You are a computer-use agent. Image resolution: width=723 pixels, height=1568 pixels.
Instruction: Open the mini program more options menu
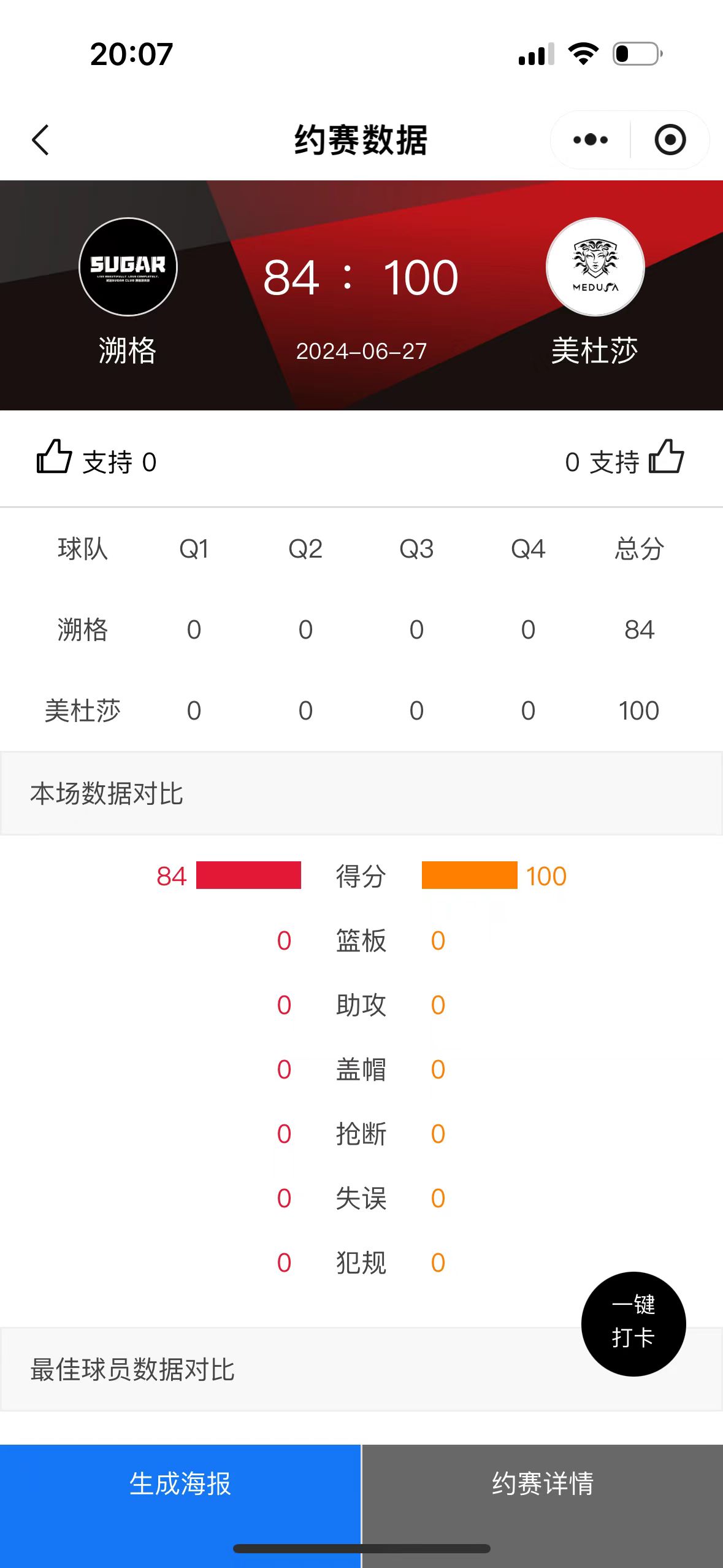pos(590,140)
